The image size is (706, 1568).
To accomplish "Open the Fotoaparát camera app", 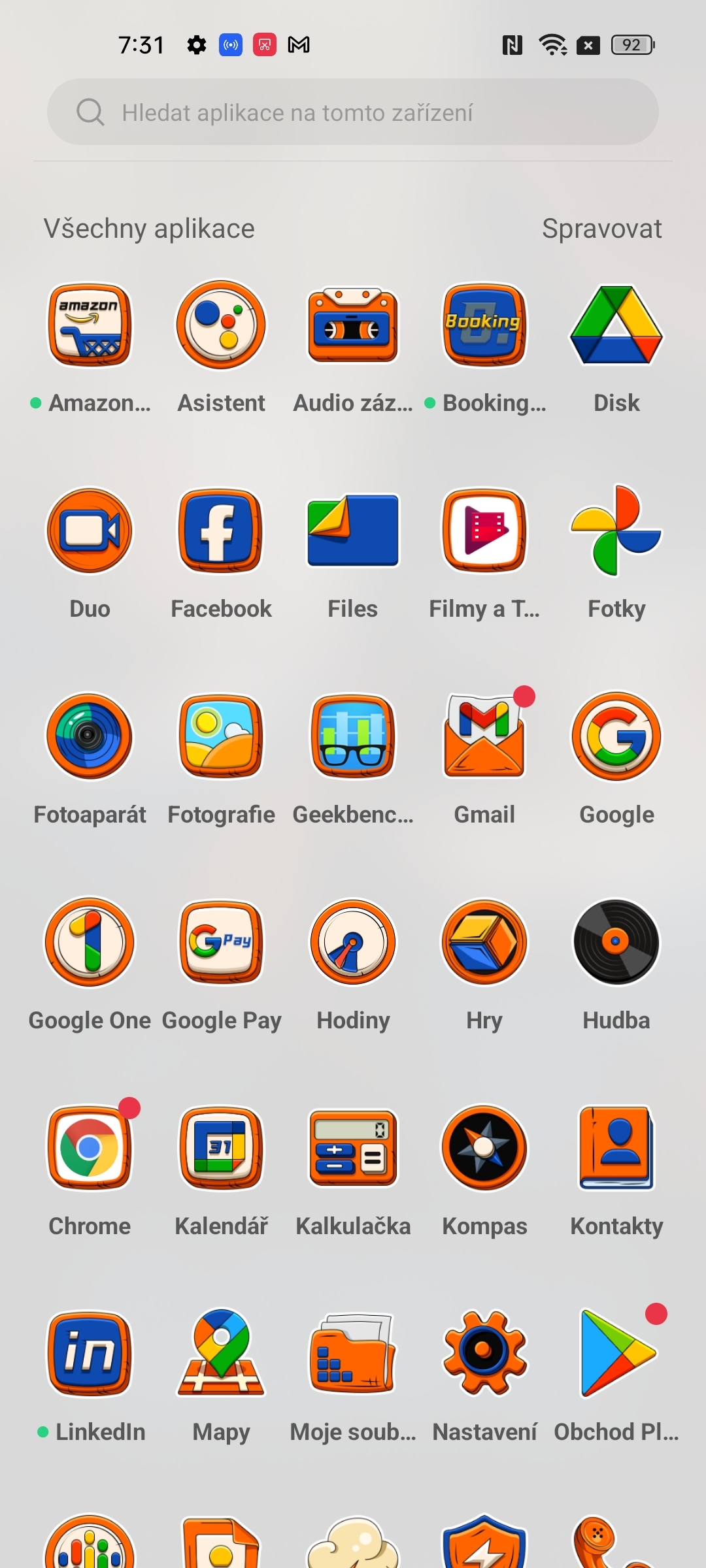I will click(90, 737).
